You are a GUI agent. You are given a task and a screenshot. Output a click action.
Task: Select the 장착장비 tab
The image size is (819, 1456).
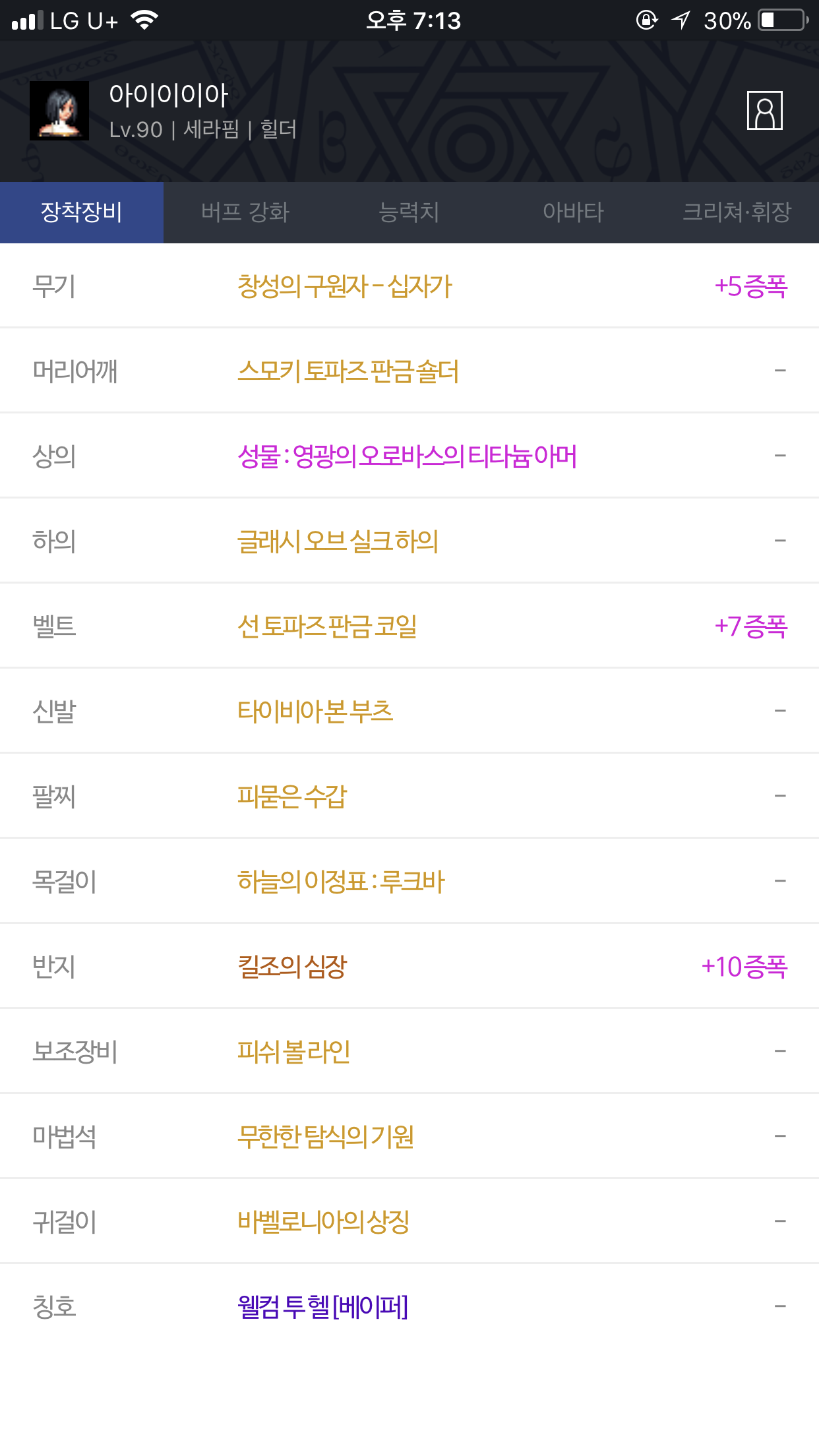click(82, 212)
